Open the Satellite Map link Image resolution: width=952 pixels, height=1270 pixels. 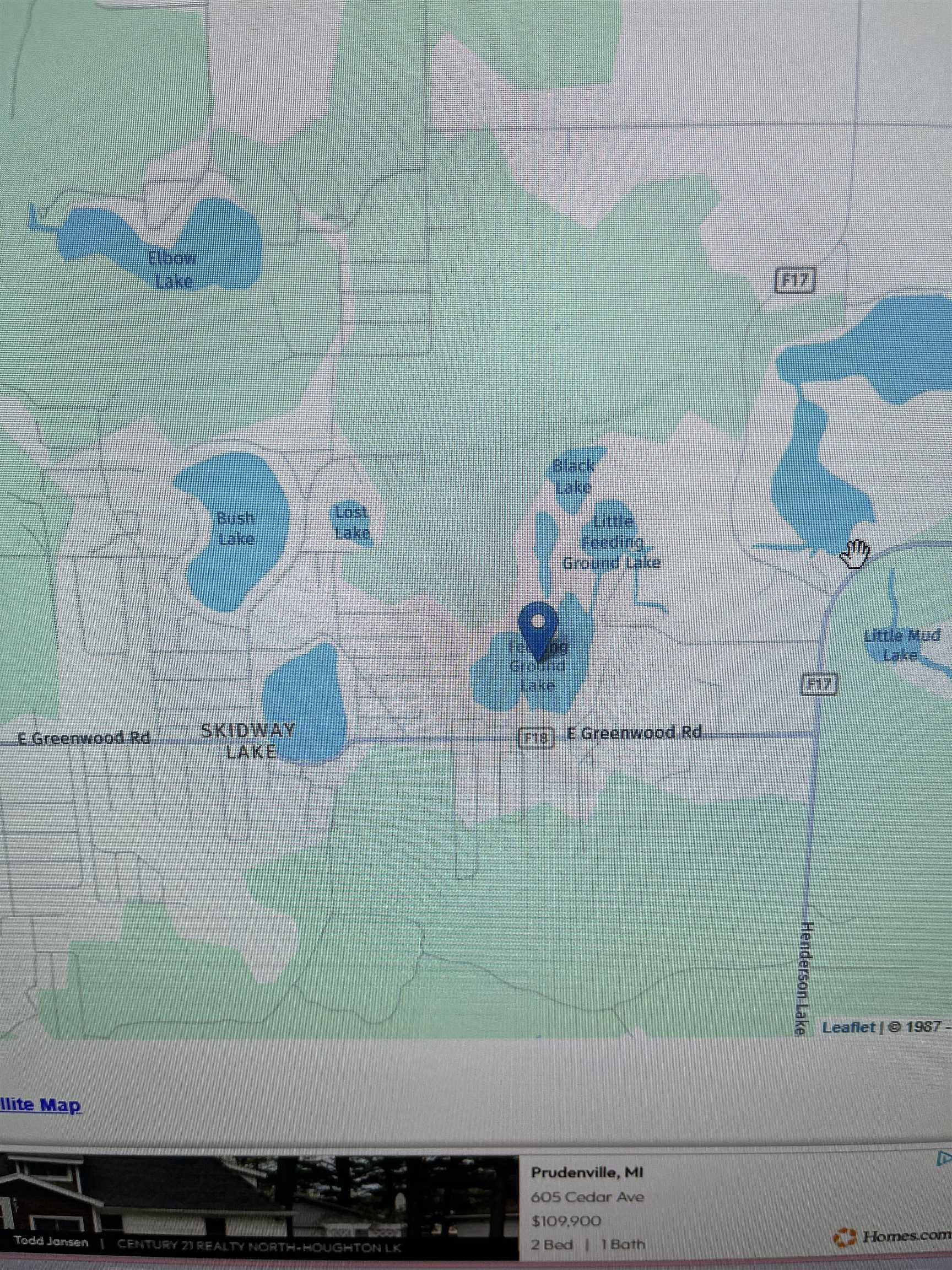pos(40,1105)
